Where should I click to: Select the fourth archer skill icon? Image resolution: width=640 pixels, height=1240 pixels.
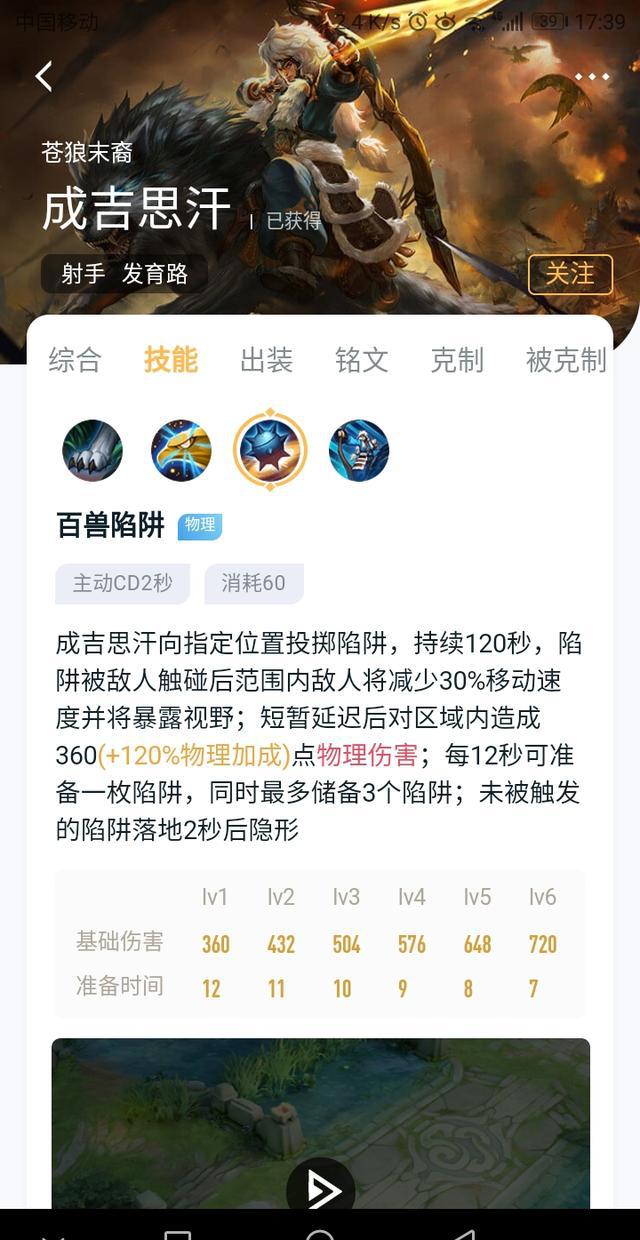click(358, 451)
